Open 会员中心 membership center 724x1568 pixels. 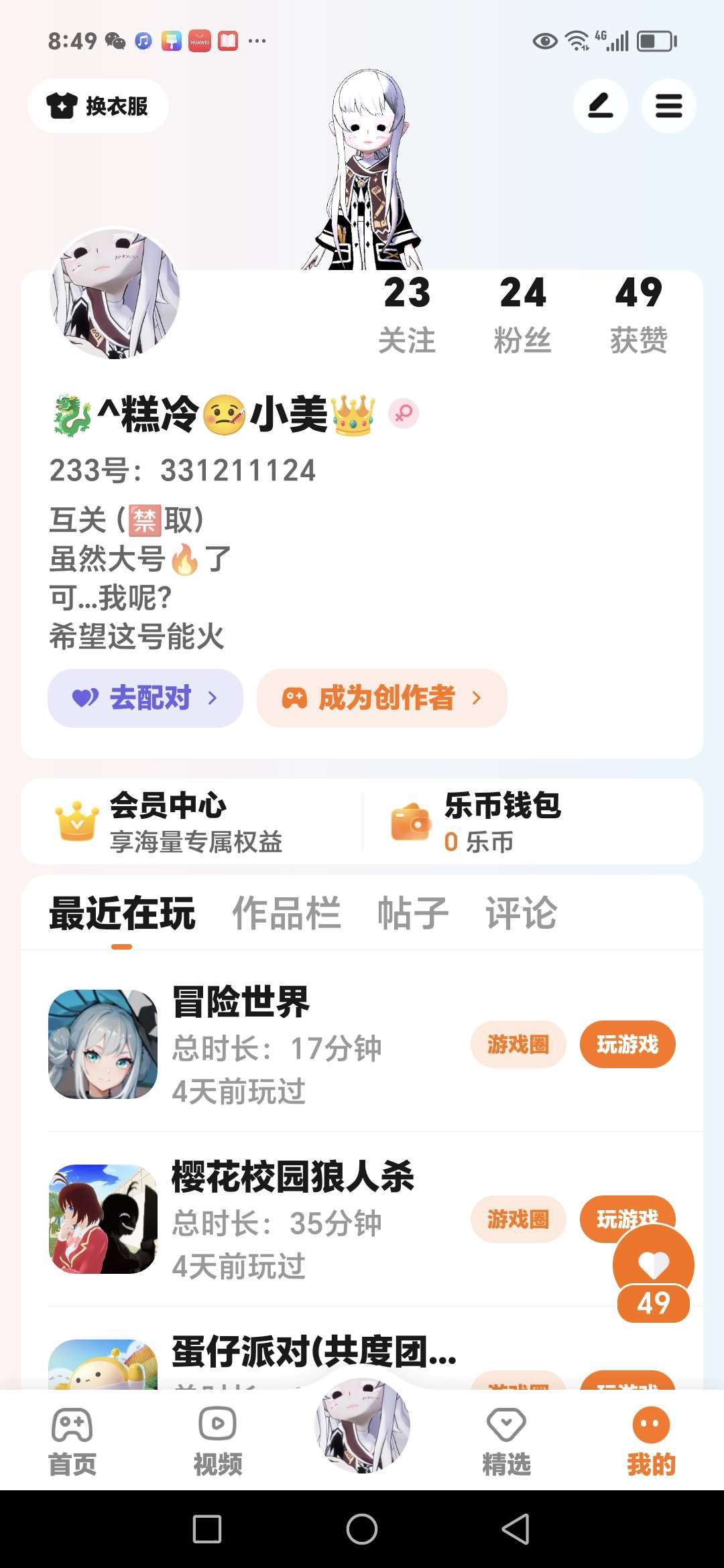[192, 822]
